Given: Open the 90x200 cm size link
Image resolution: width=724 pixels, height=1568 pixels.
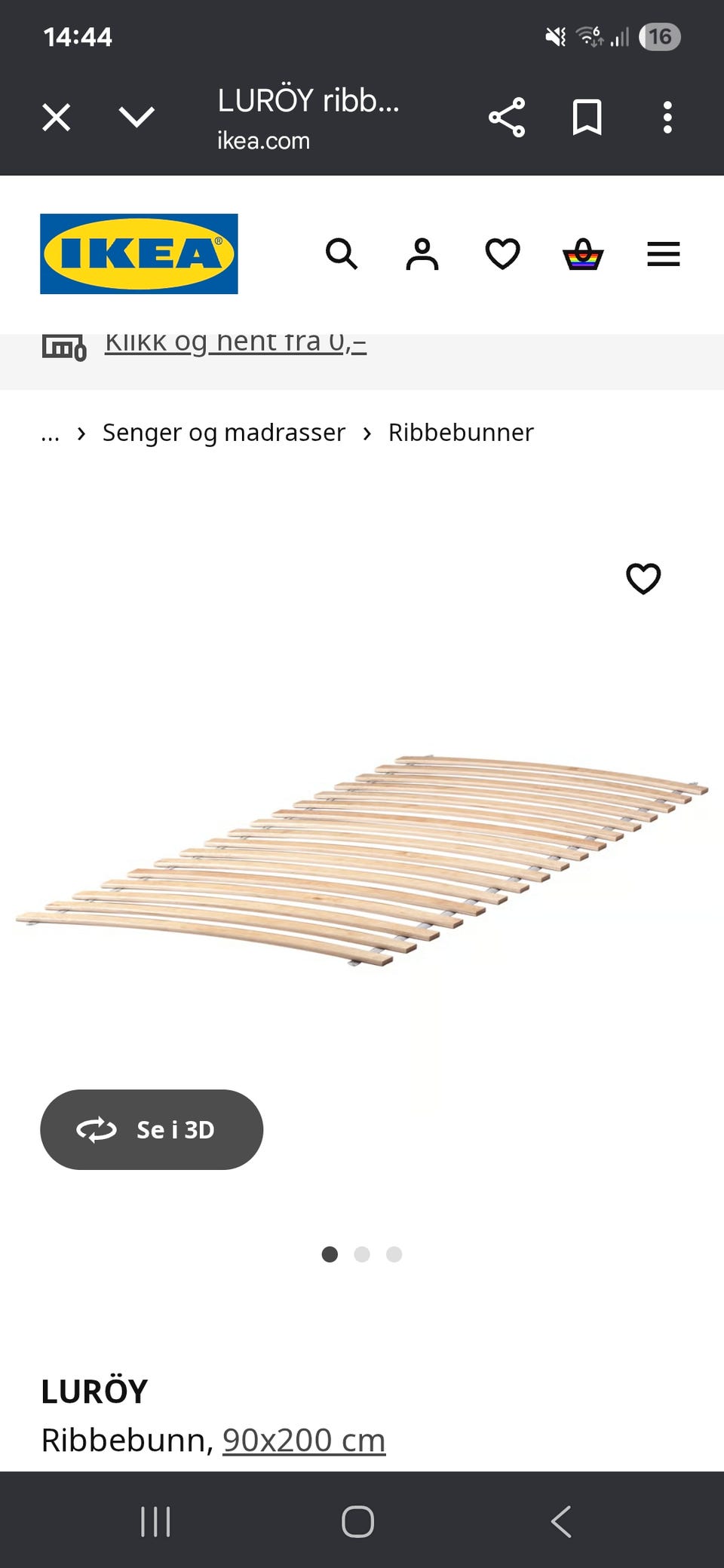Looking at the screenshot, I should click(x=303, y=1438).
